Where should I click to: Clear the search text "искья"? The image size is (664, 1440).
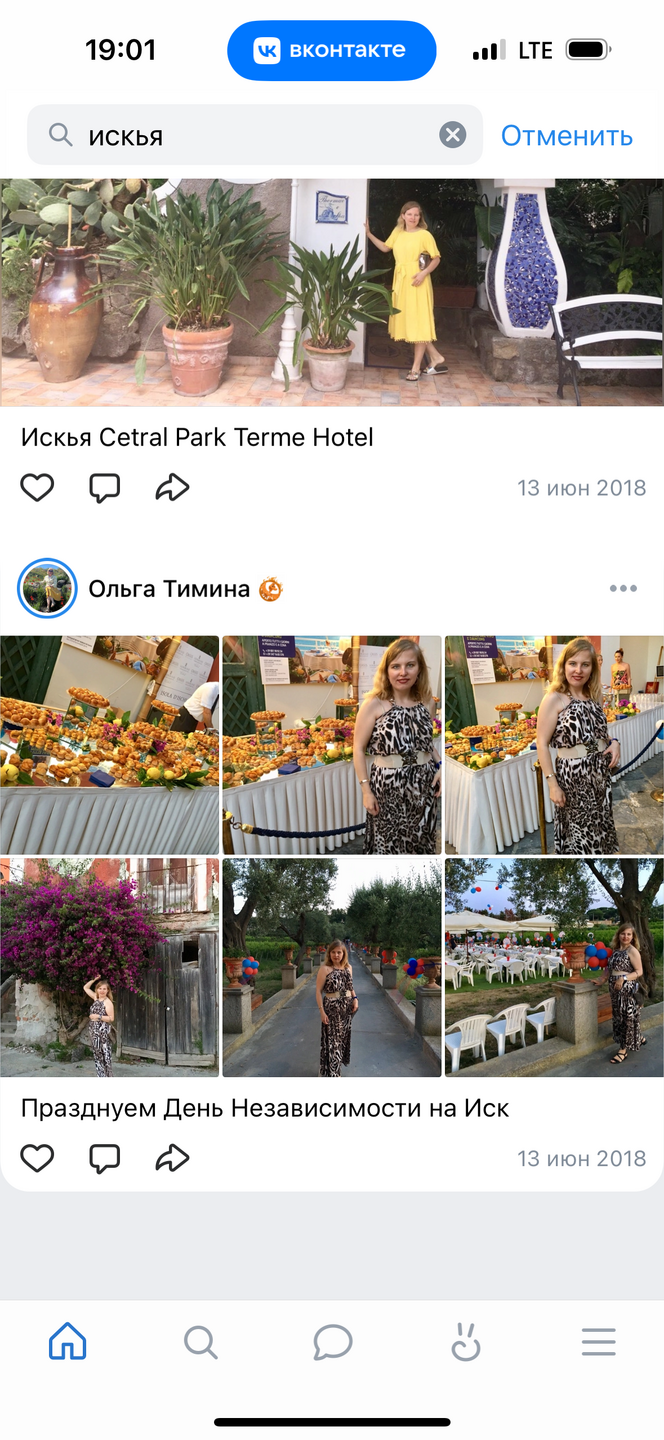click(x=453, y=135)
